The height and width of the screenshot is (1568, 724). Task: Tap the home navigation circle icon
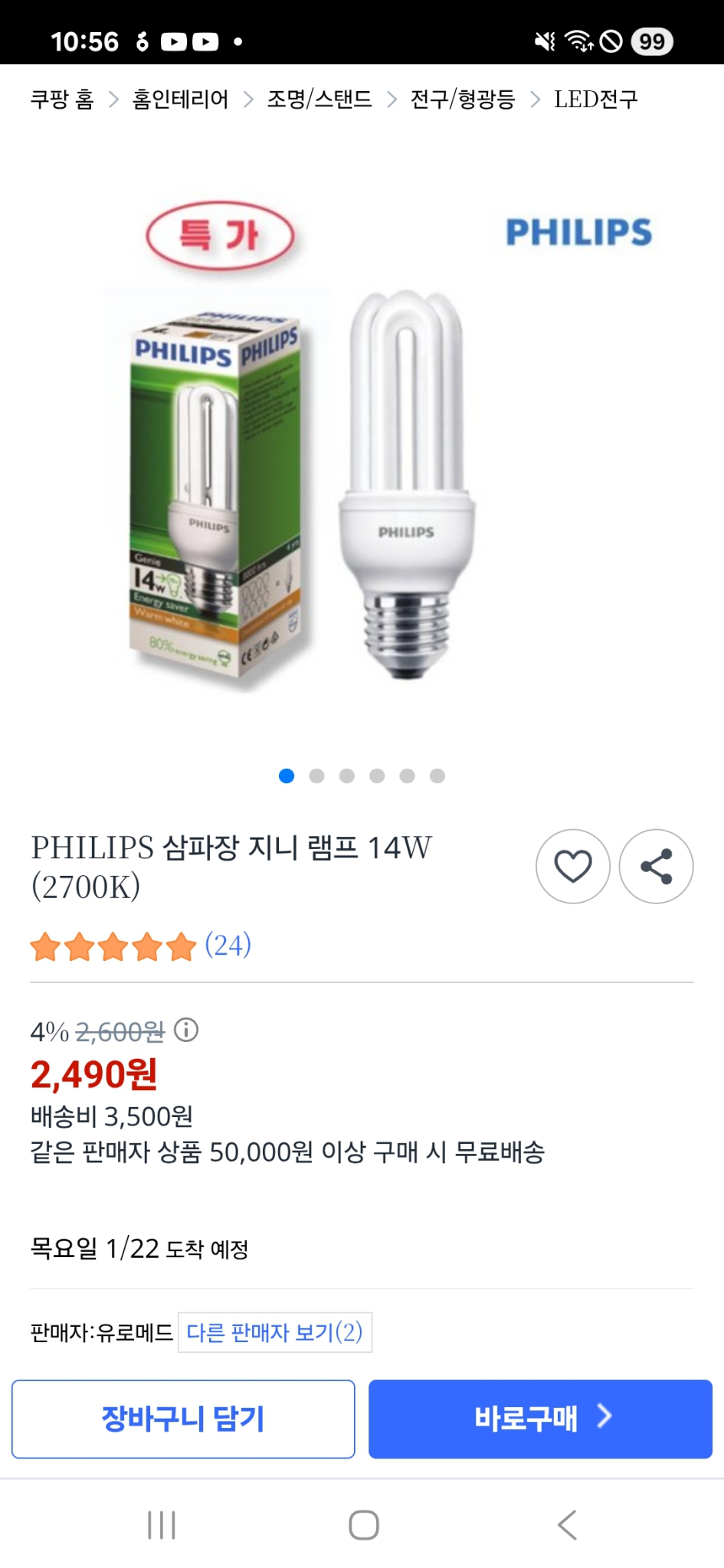(x=362, y=1524)
